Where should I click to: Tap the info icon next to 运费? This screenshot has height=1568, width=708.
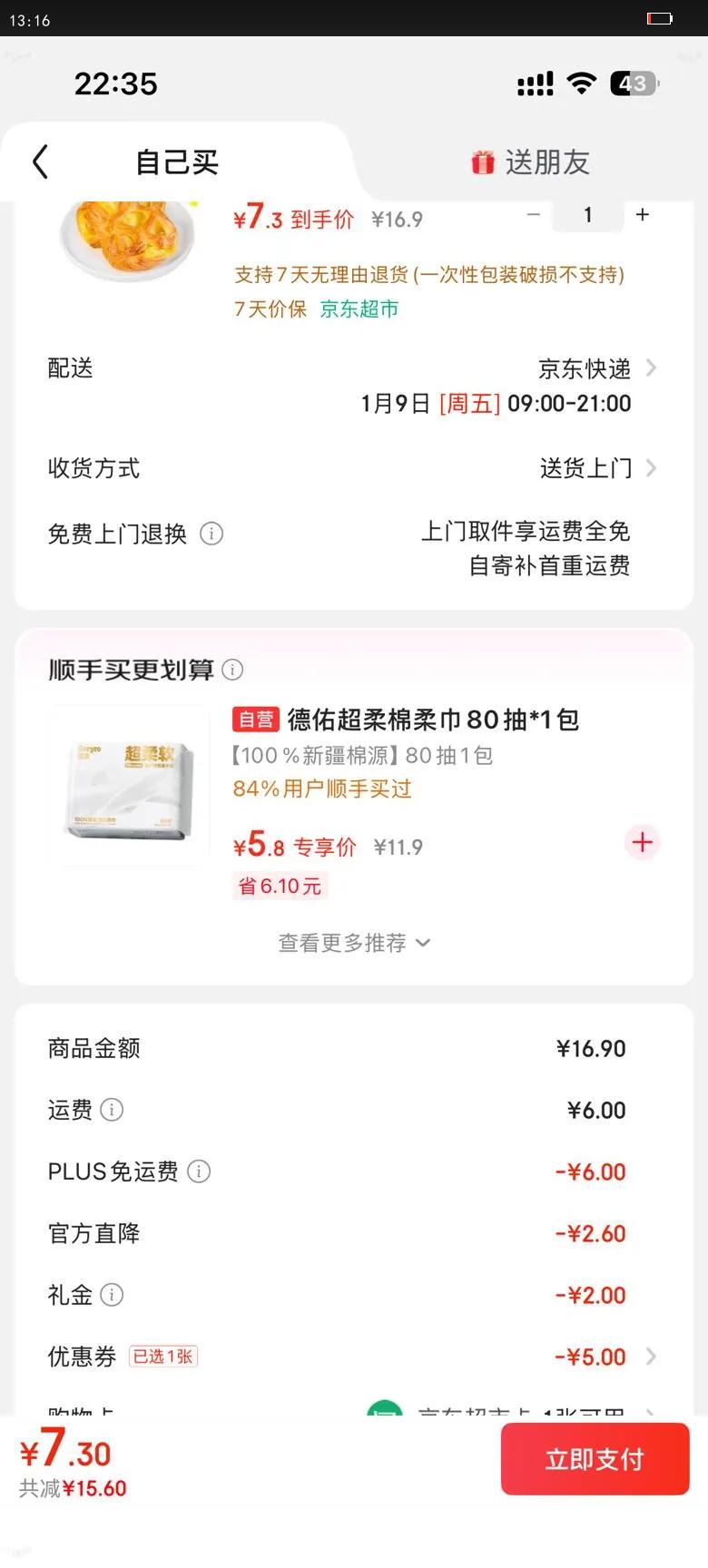pos(111,1109)
